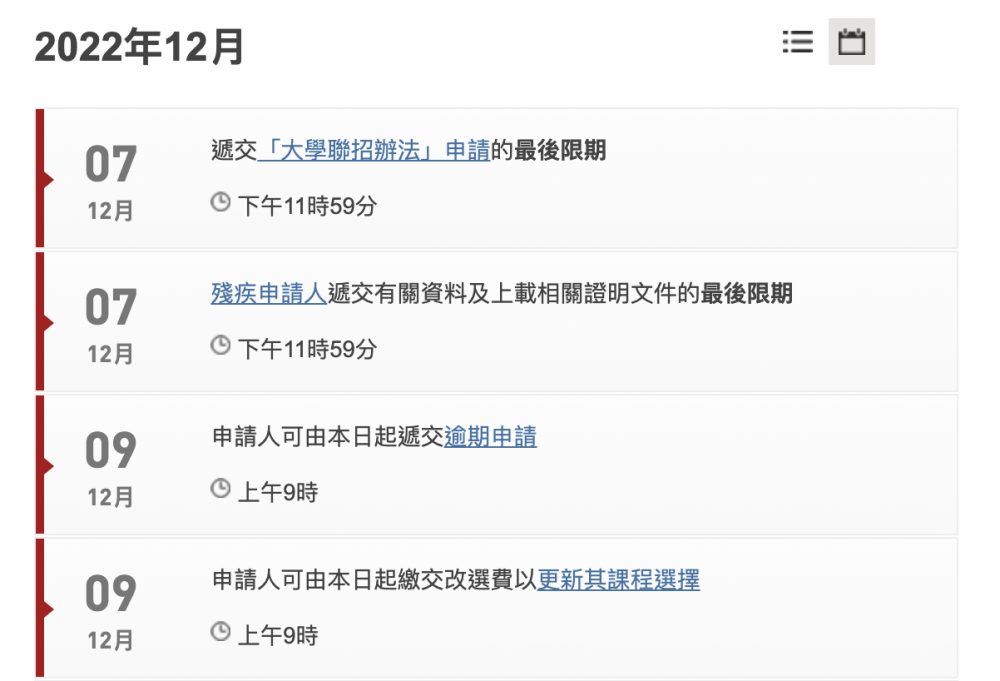
Task: Follow the 逾期申請 link
Action: pyautogui.click(x=490, y=437)
